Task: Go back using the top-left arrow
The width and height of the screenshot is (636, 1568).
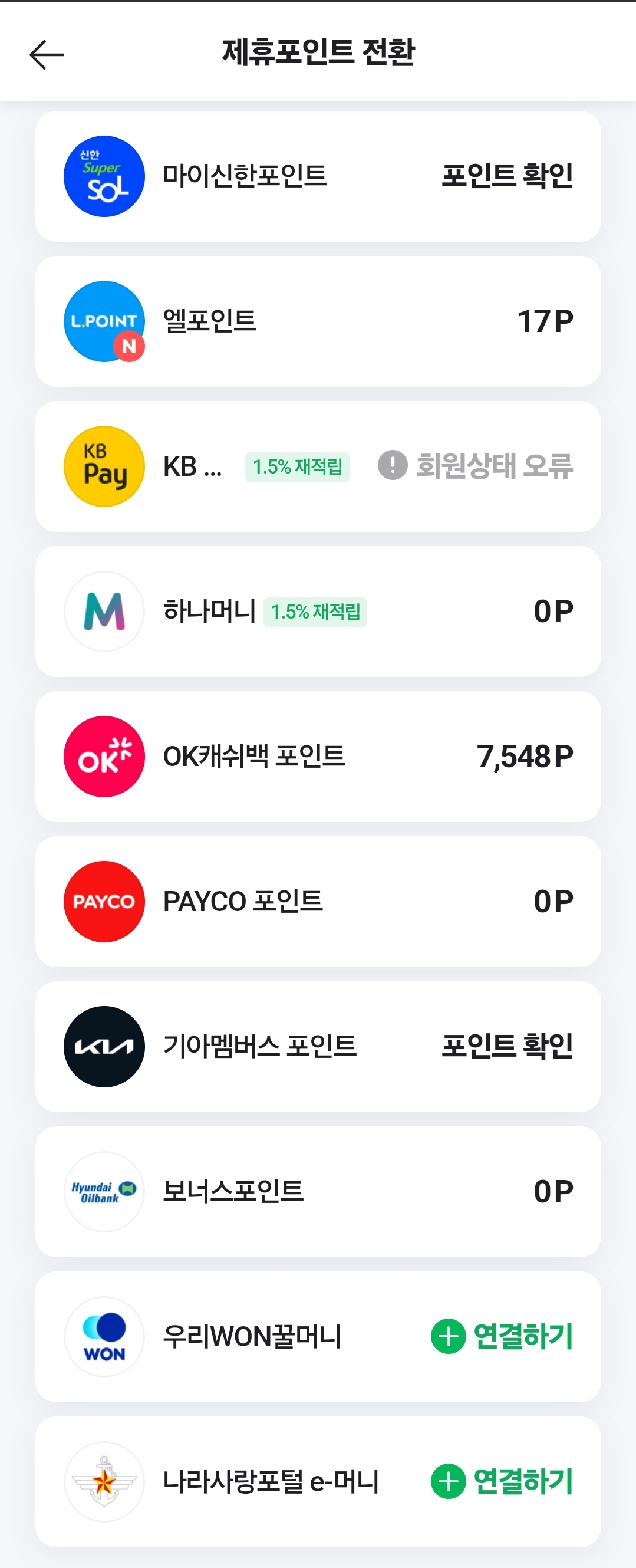Action: tap(47, 54)
